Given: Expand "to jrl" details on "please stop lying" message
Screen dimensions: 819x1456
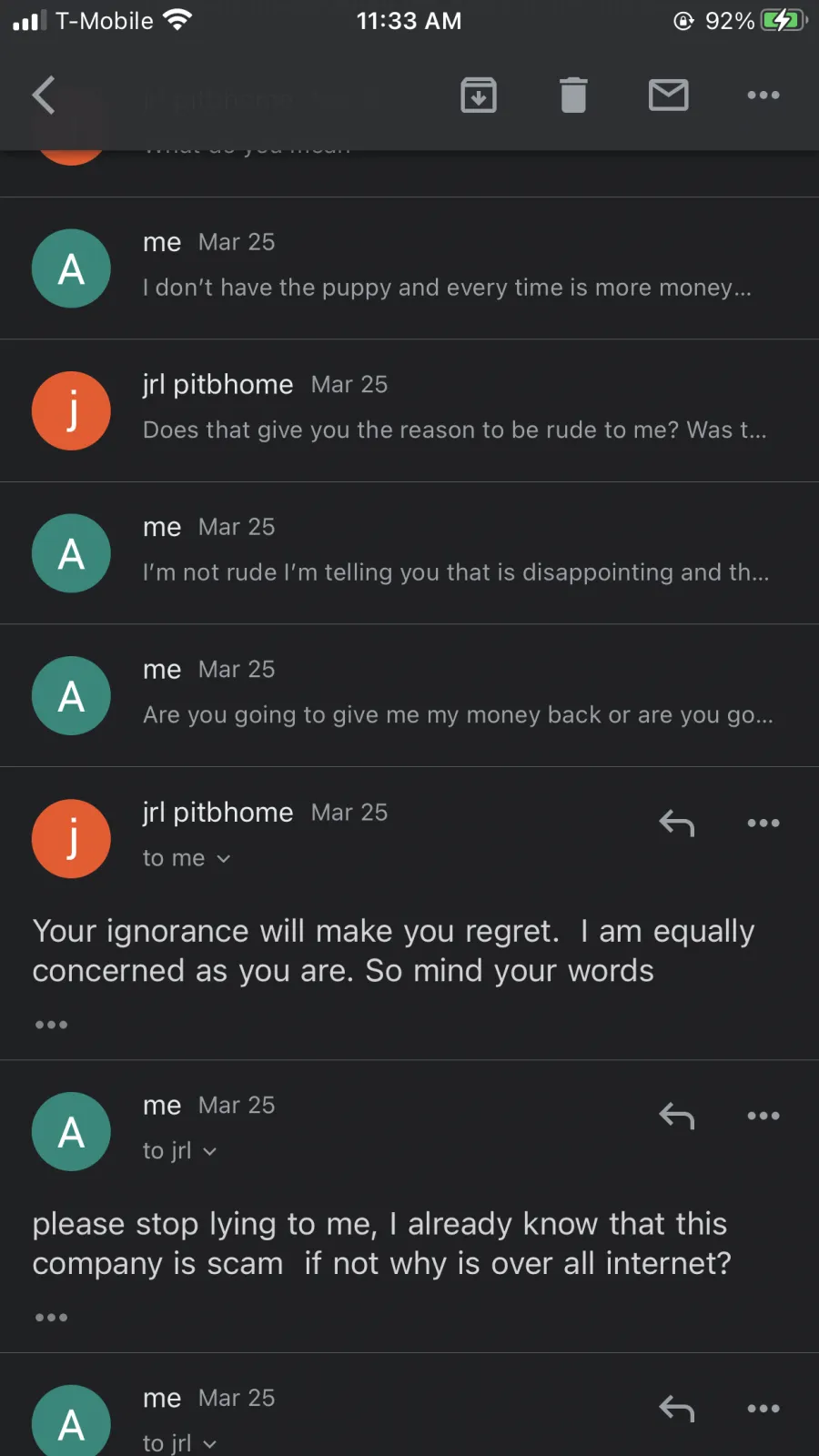Looking at the screenshot, I should (x=179, y=1151).
